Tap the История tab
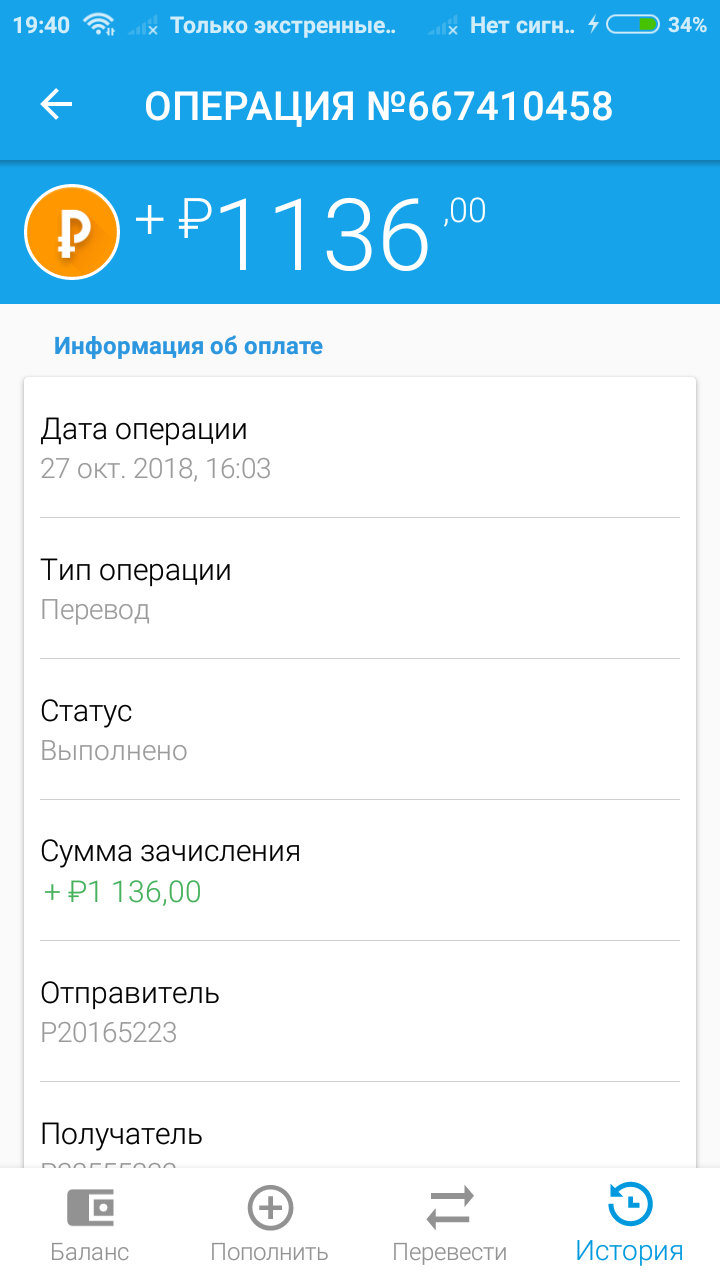Image resolution: width=720 pixels, height=1280 pixels. (x=630, y=1224)
